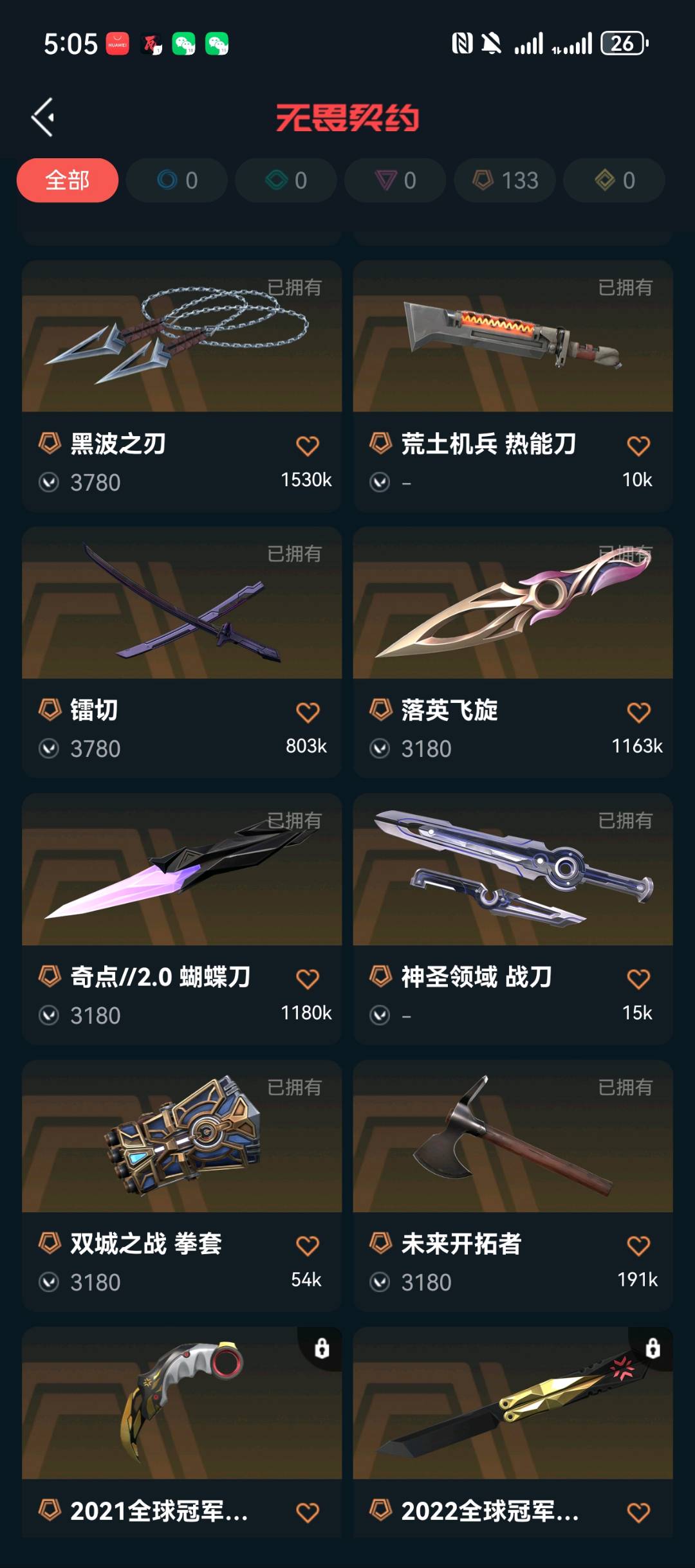Open 奇点//2.0 蝴蝶刀 card
695x1568 pixels.
pyautogui.click(x=181, y=919)
